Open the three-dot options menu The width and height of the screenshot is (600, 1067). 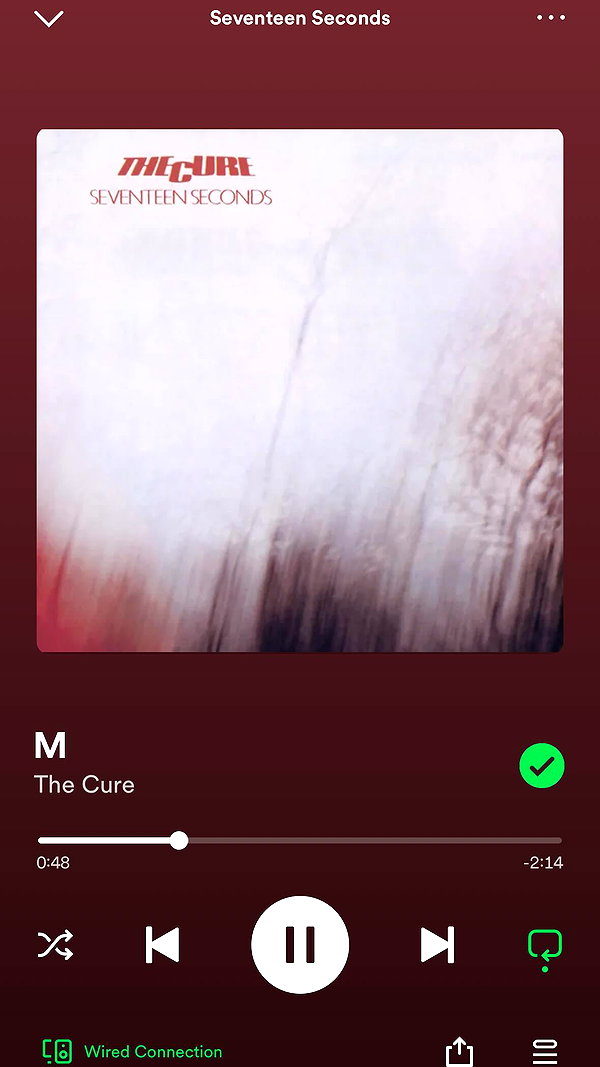(550, 18)
